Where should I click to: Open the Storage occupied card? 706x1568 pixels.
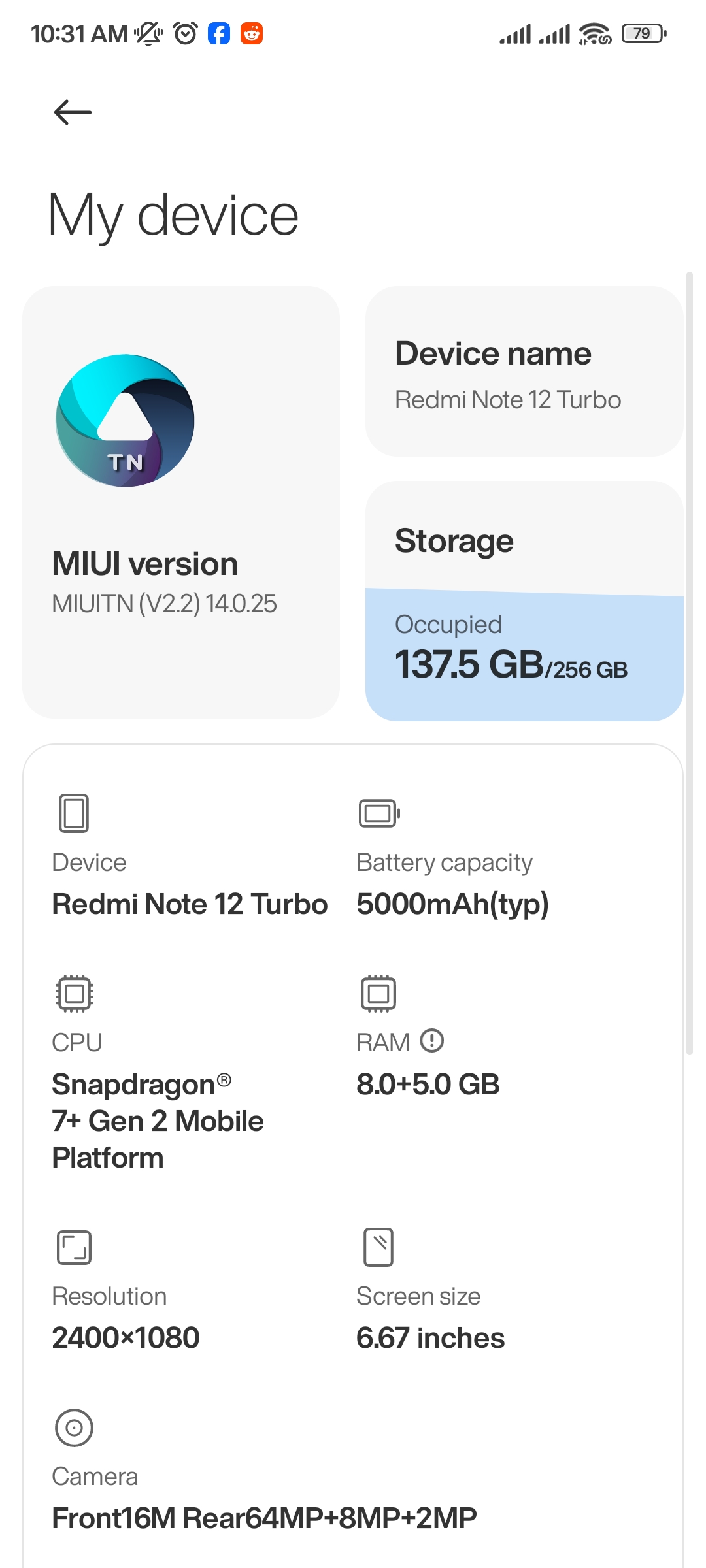[524, 601]
